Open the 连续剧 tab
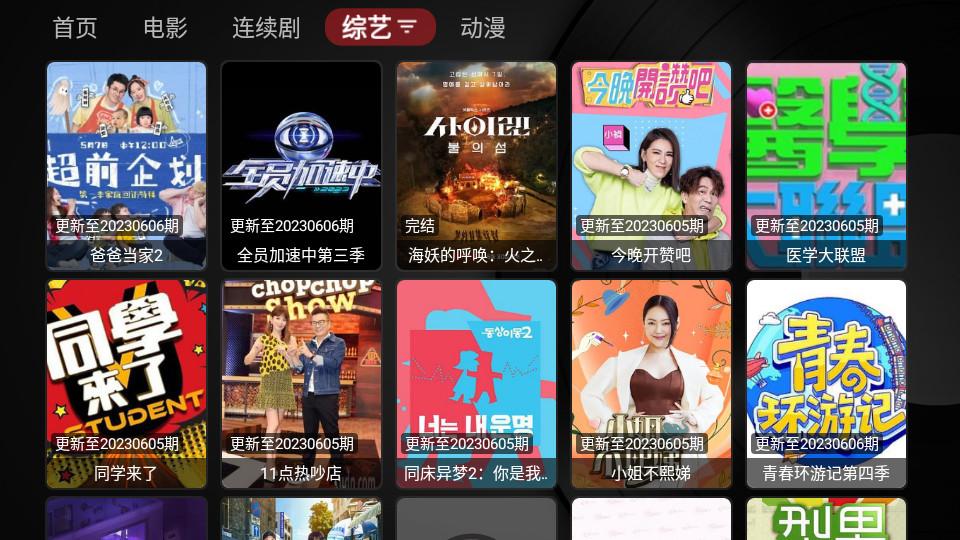Image resolution: width=960 pixels, height=540 pixels. click(x=266, y=28)
